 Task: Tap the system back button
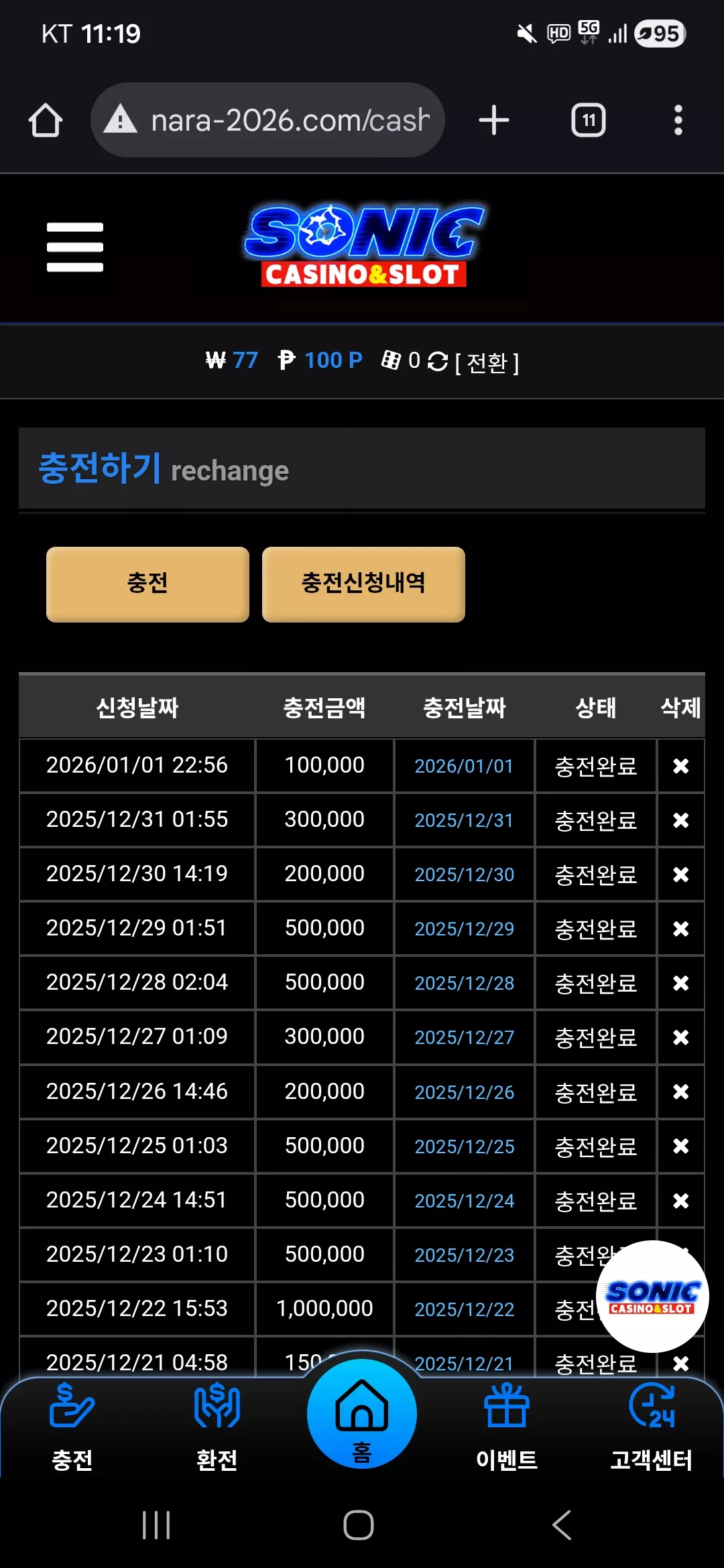pos(562,1525)
